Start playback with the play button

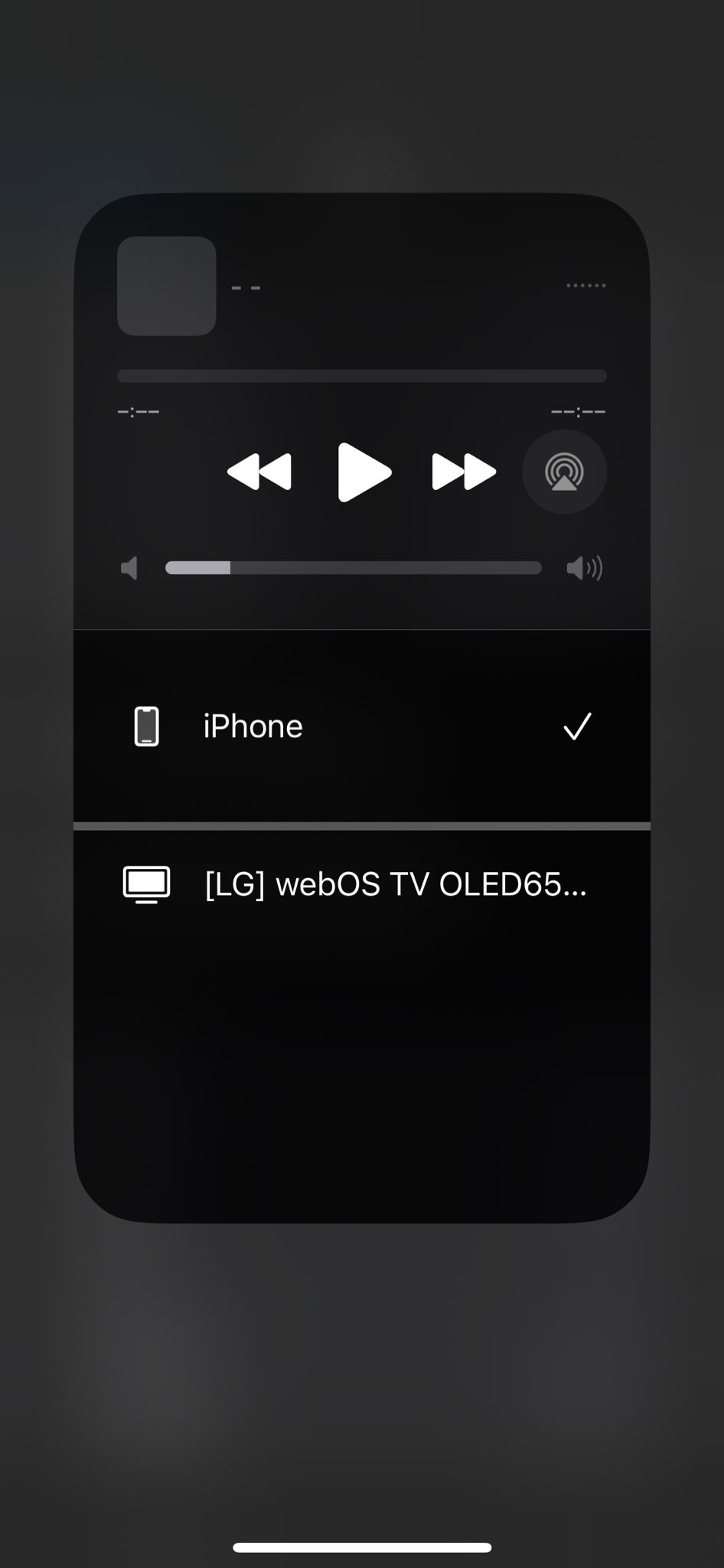coord(364,472)
